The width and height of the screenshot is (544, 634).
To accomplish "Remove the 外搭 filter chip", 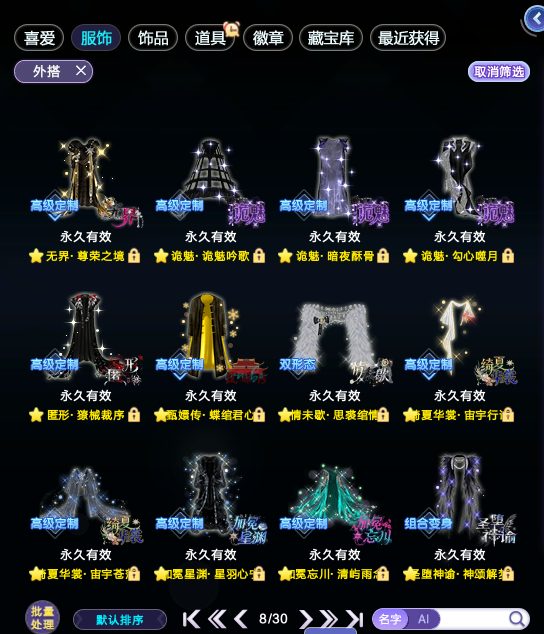I will 81,71.
